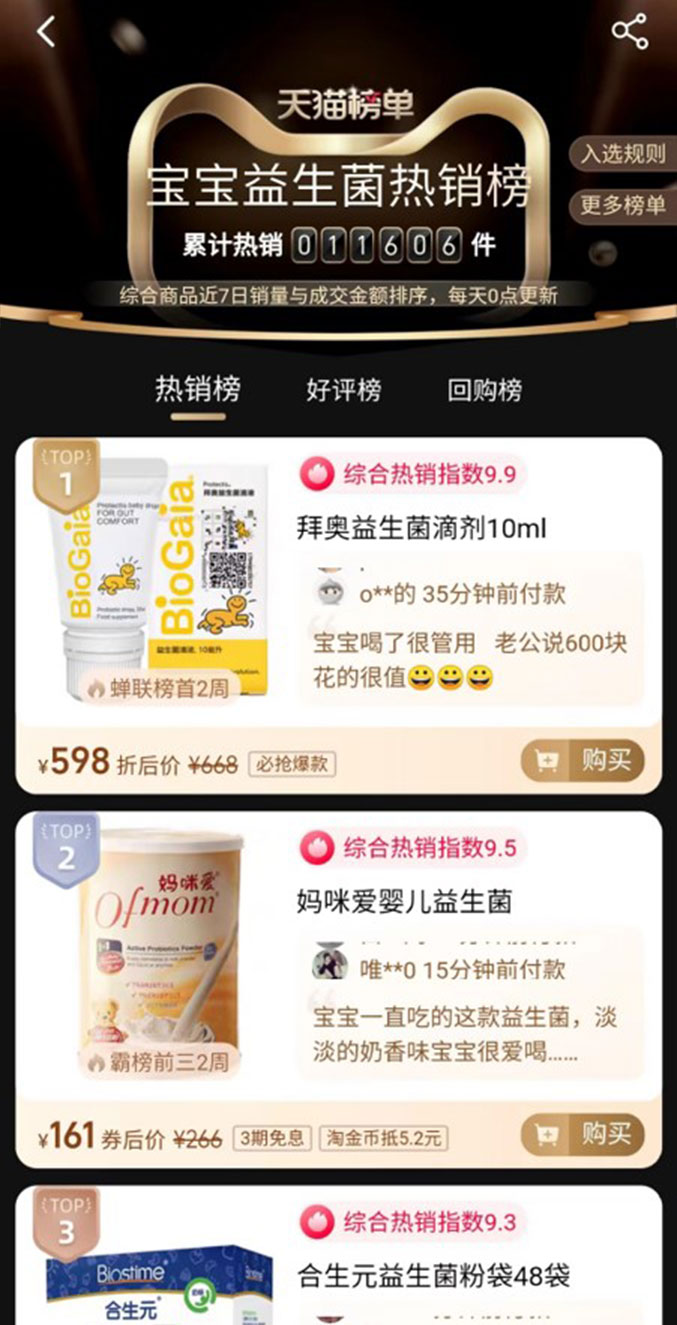The width and height of the screenshot is (677, 1325).
Task: Open 入选规则 selection rules
Action: pyautogui.click(x=623, y=154)
